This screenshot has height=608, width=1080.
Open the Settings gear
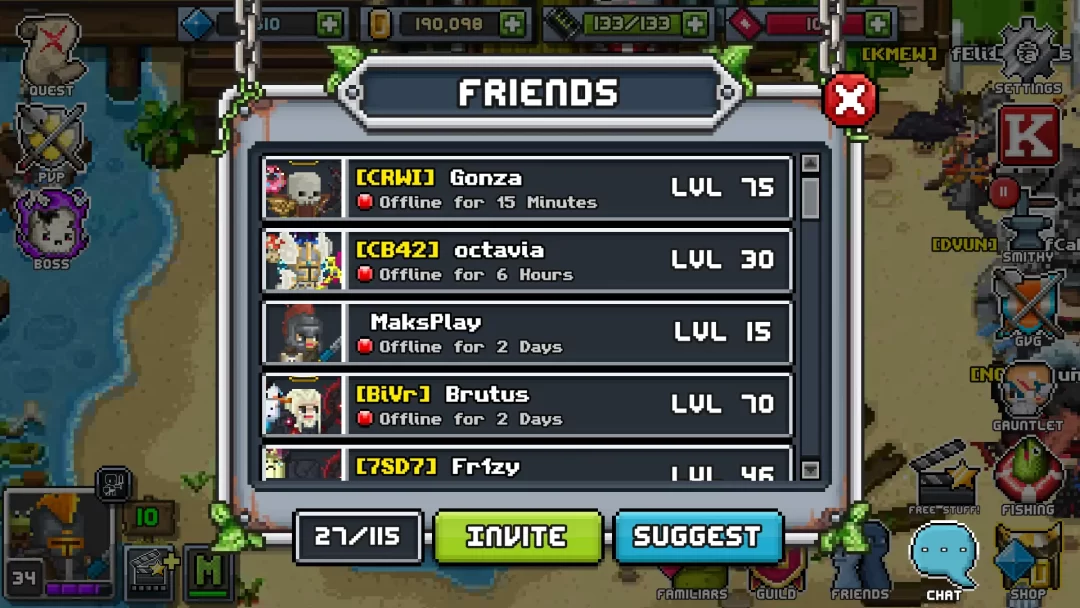[x=1027, y=52]
